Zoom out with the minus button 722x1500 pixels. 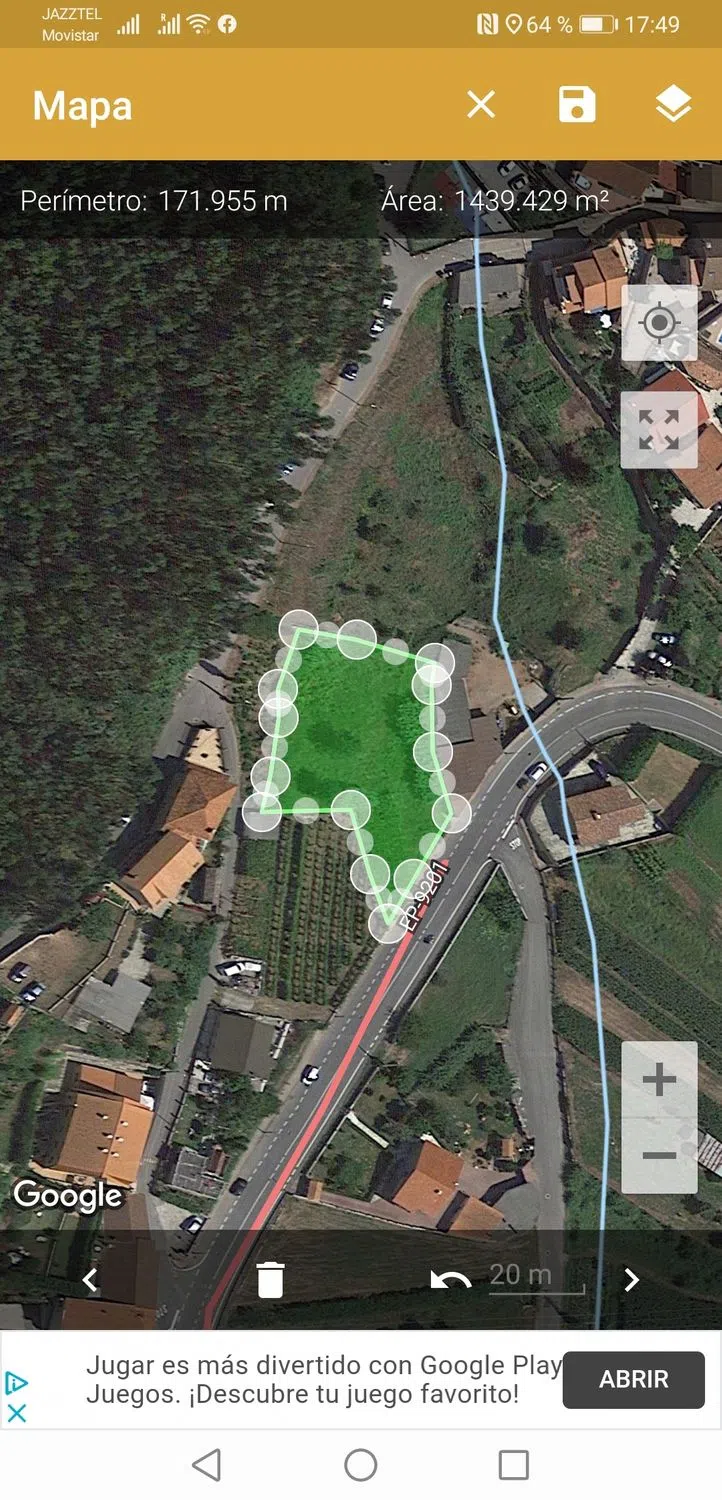659,1156
